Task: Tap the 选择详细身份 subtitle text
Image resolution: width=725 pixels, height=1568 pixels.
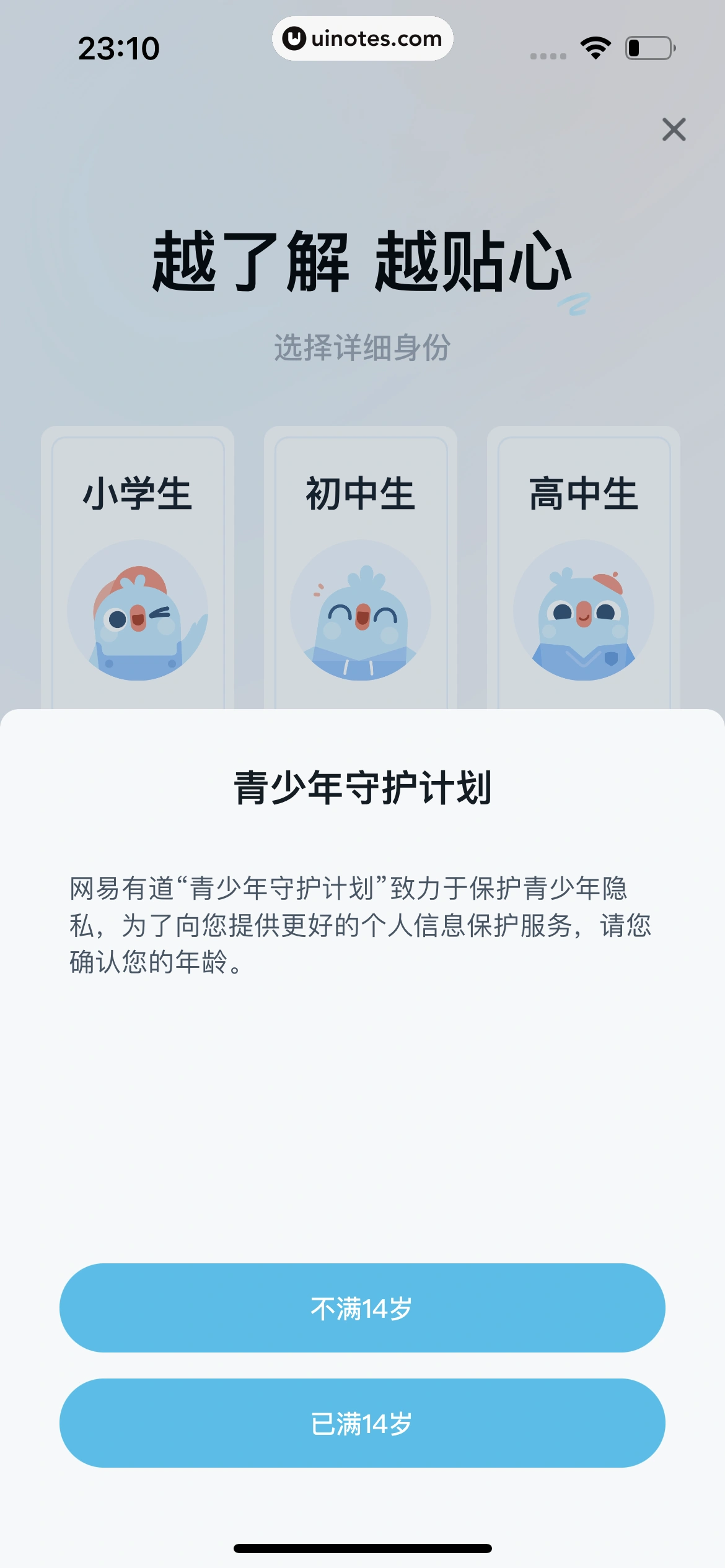Action: [x=362, y=345]
